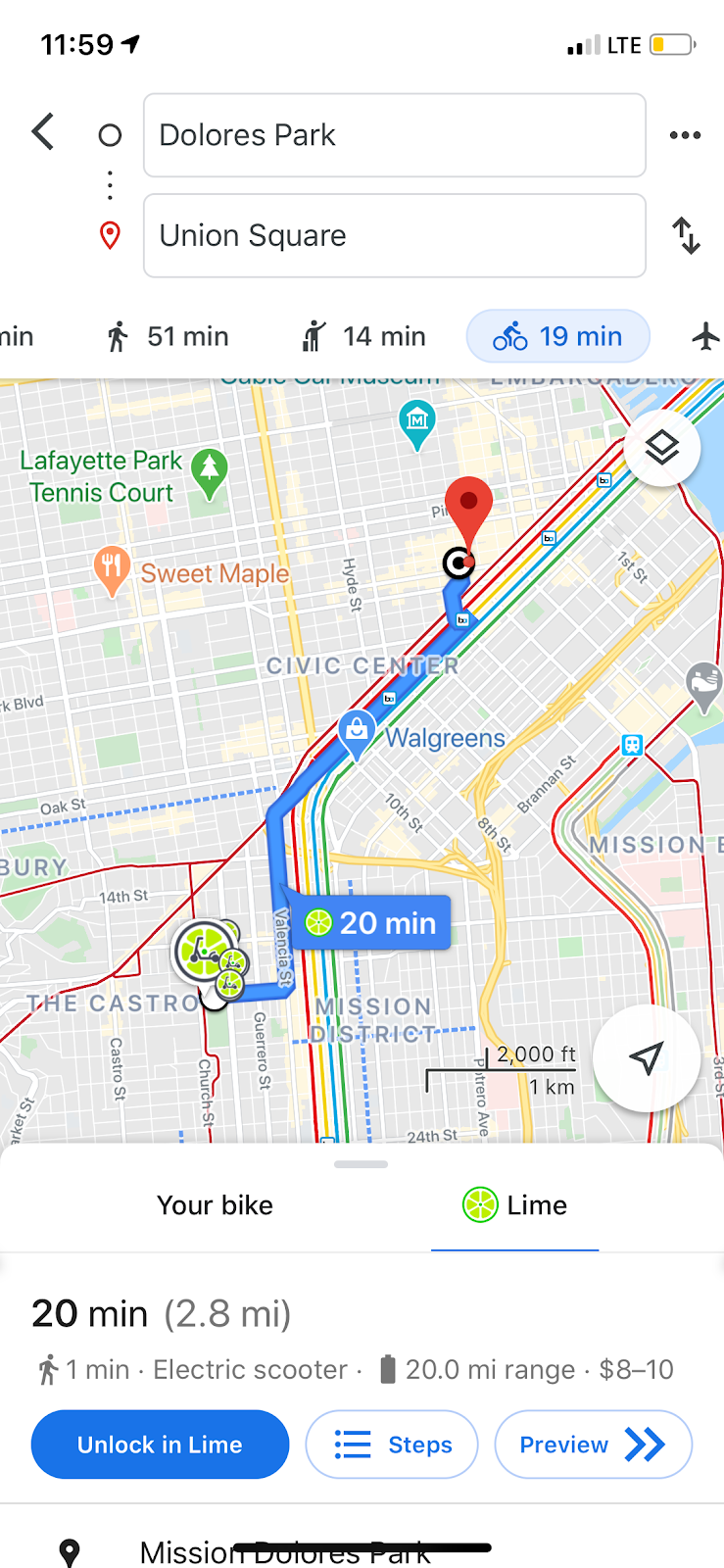This screenshot has width=724, height=1568.
Task: Select the ride-hailing option, 14 min
Action: 363,337
